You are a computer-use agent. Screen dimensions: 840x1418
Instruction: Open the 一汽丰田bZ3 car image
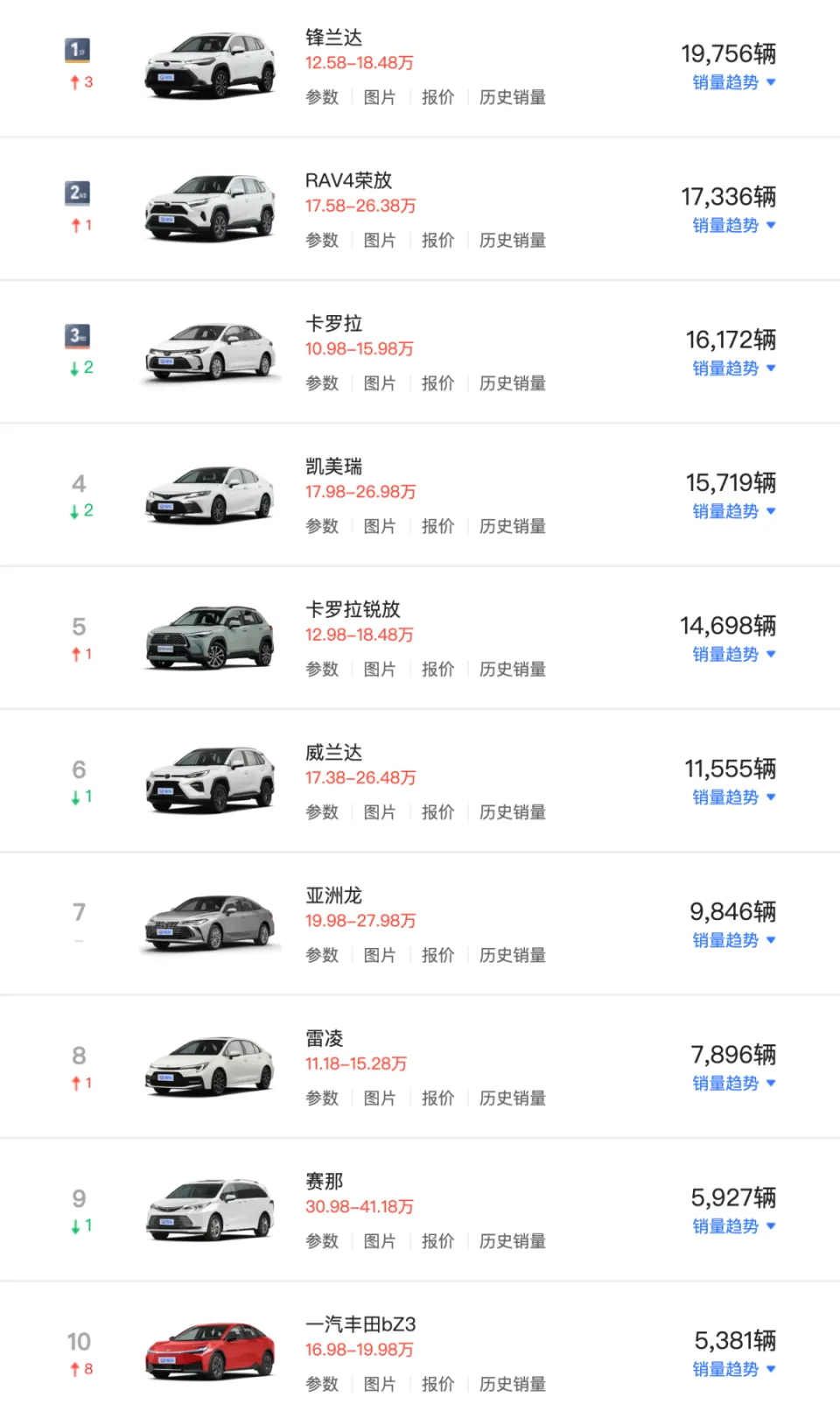tap(210, 1351)
